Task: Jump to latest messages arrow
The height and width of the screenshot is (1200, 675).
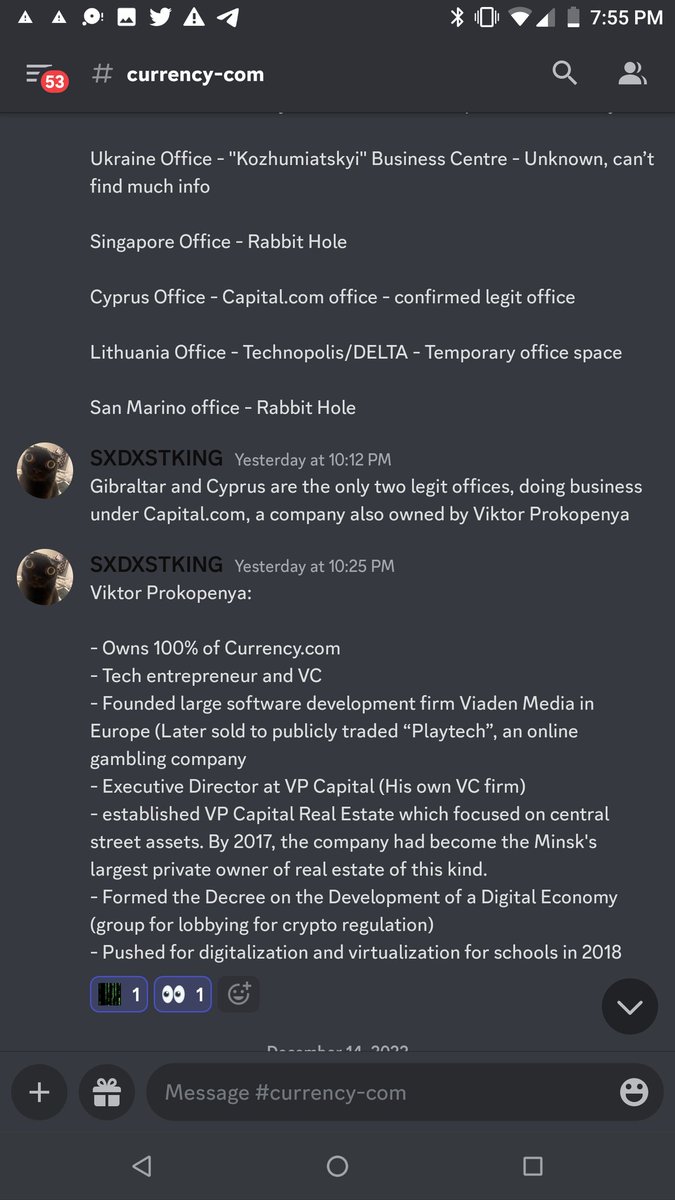Action: tap(629, 1006)
